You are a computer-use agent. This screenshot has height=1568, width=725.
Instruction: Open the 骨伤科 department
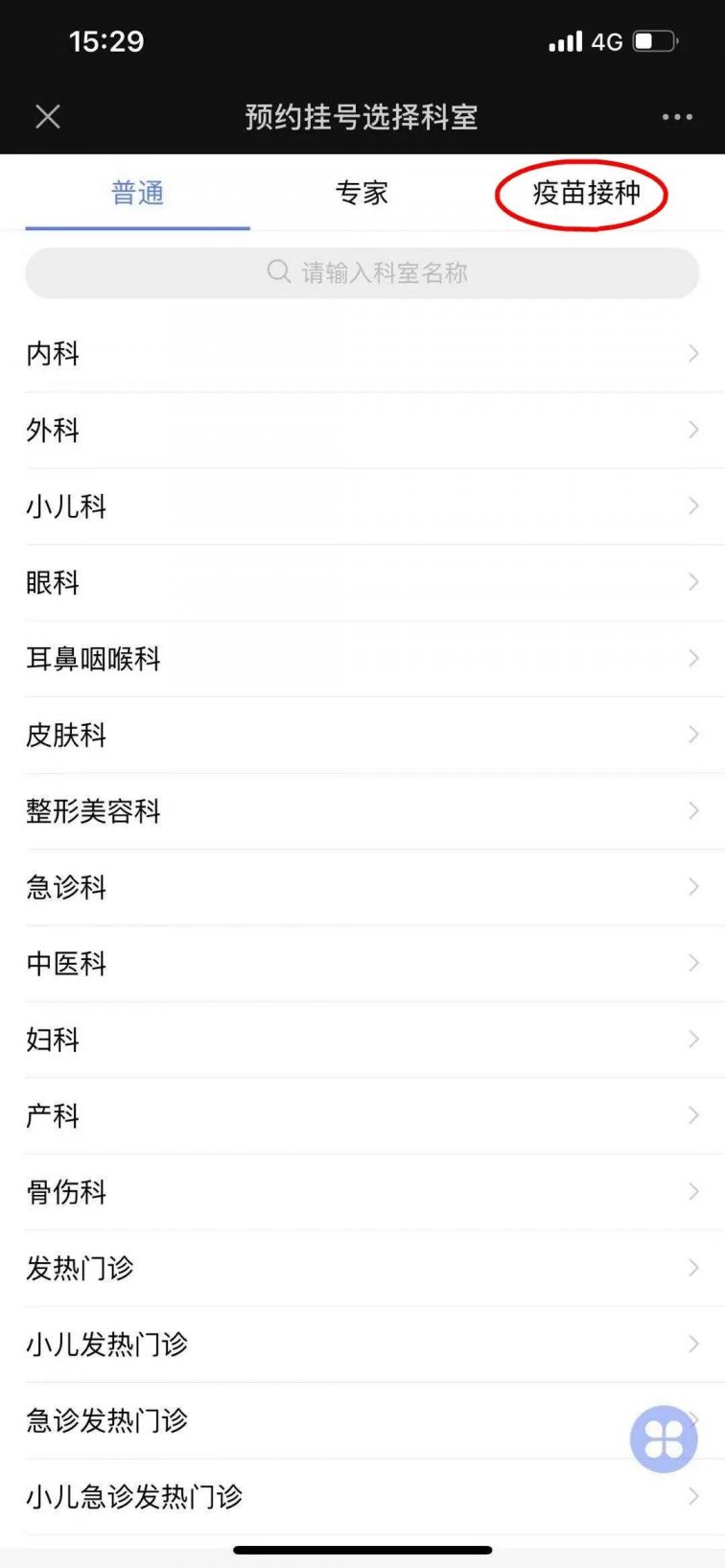pyautogui.click(x=362, y=1192)
